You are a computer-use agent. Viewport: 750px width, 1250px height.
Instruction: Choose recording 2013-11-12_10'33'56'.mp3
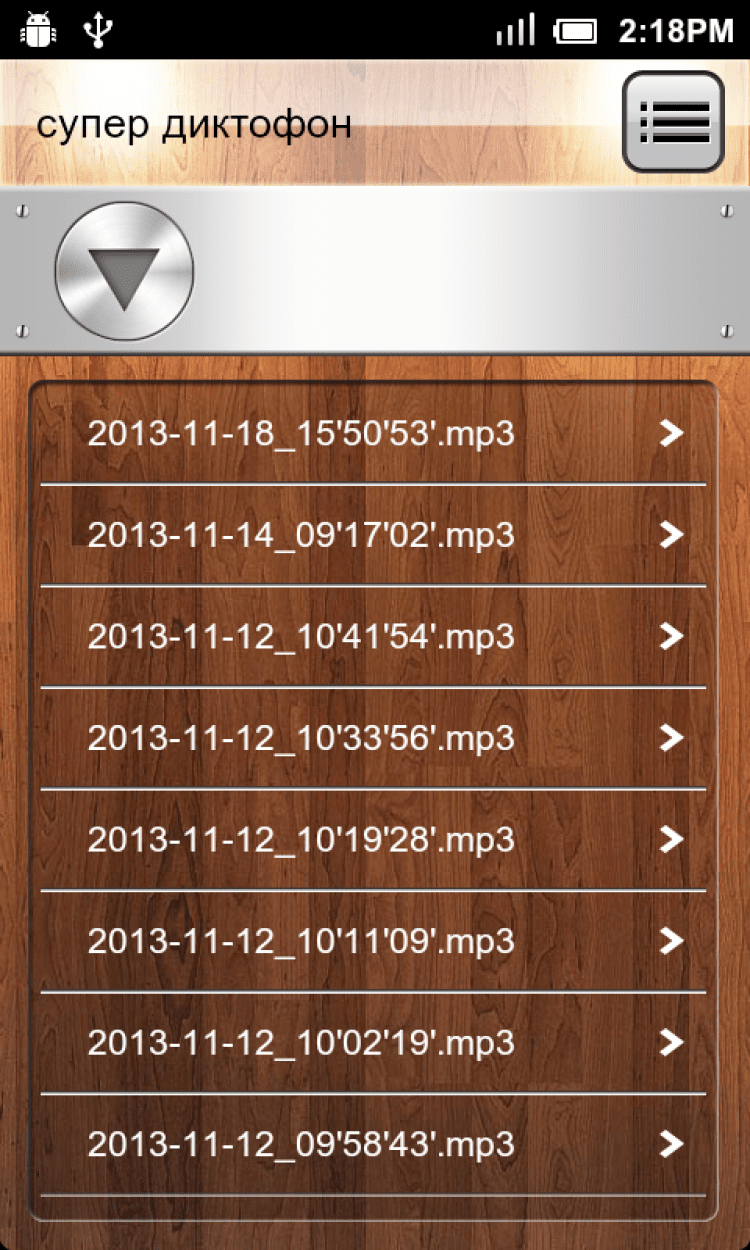tap(372, 738)
